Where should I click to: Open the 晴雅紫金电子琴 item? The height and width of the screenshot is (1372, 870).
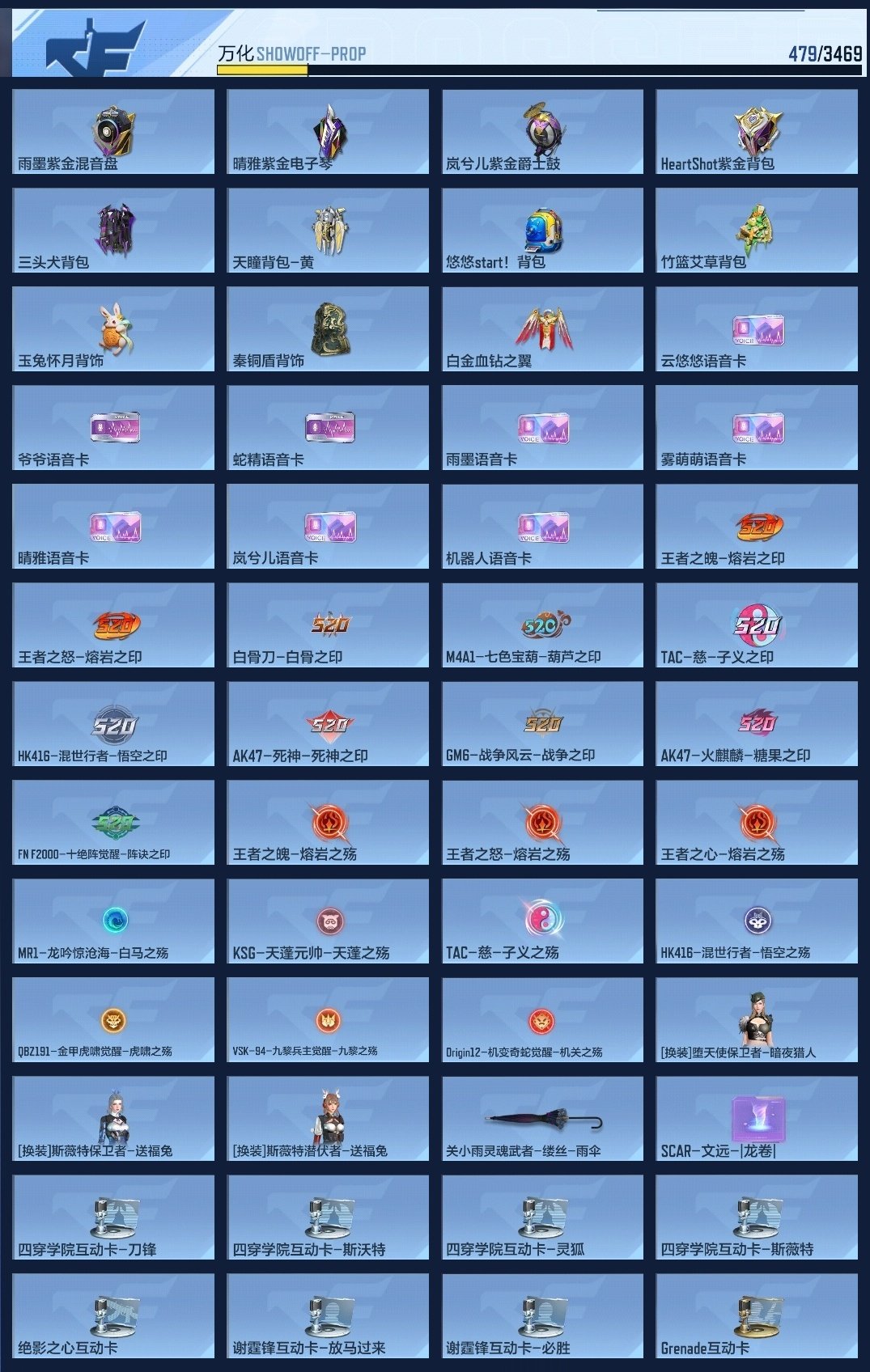(x=329, y=131)
